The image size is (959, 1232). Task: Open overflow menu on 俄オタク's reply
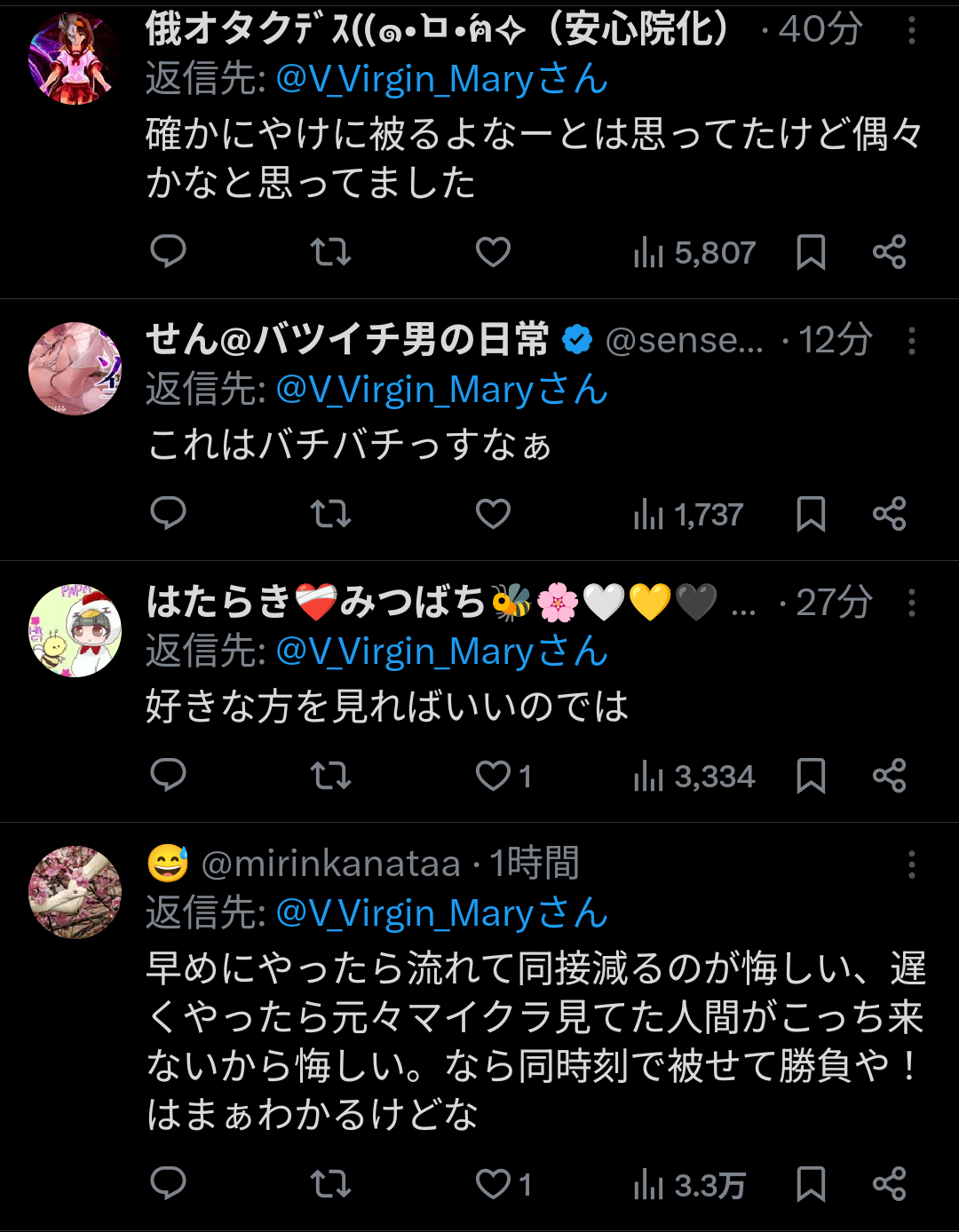[912, 31]
